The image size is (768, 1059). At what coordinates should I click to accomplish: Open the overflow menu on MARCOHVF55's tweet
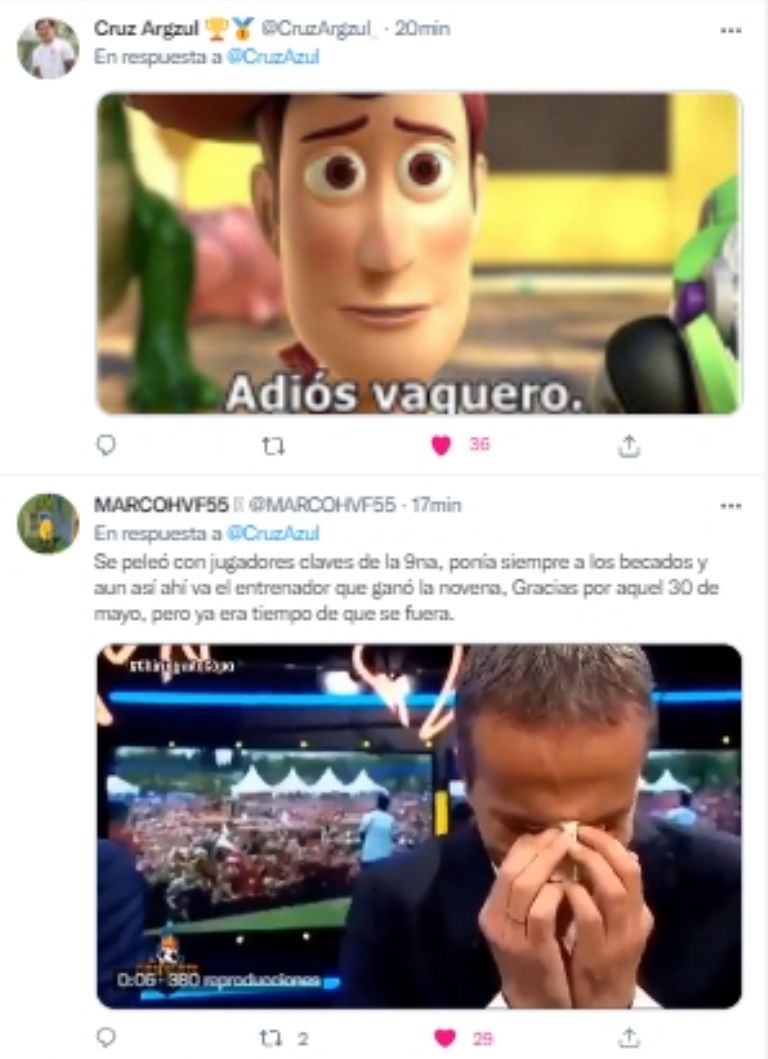pyautogui.click(x=731, y=506)
